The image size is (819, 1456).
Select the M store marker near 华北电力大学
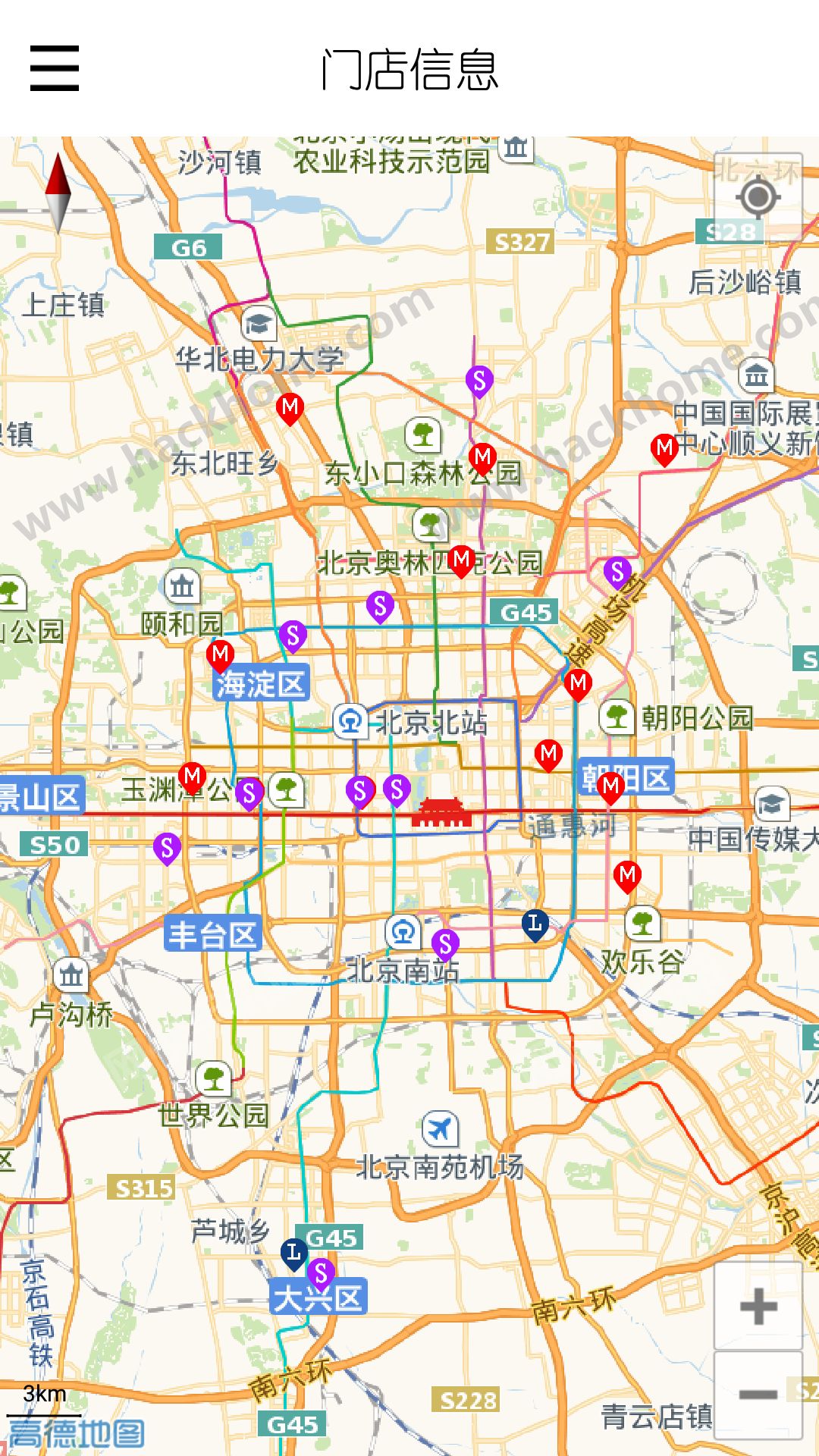point(290,409)
